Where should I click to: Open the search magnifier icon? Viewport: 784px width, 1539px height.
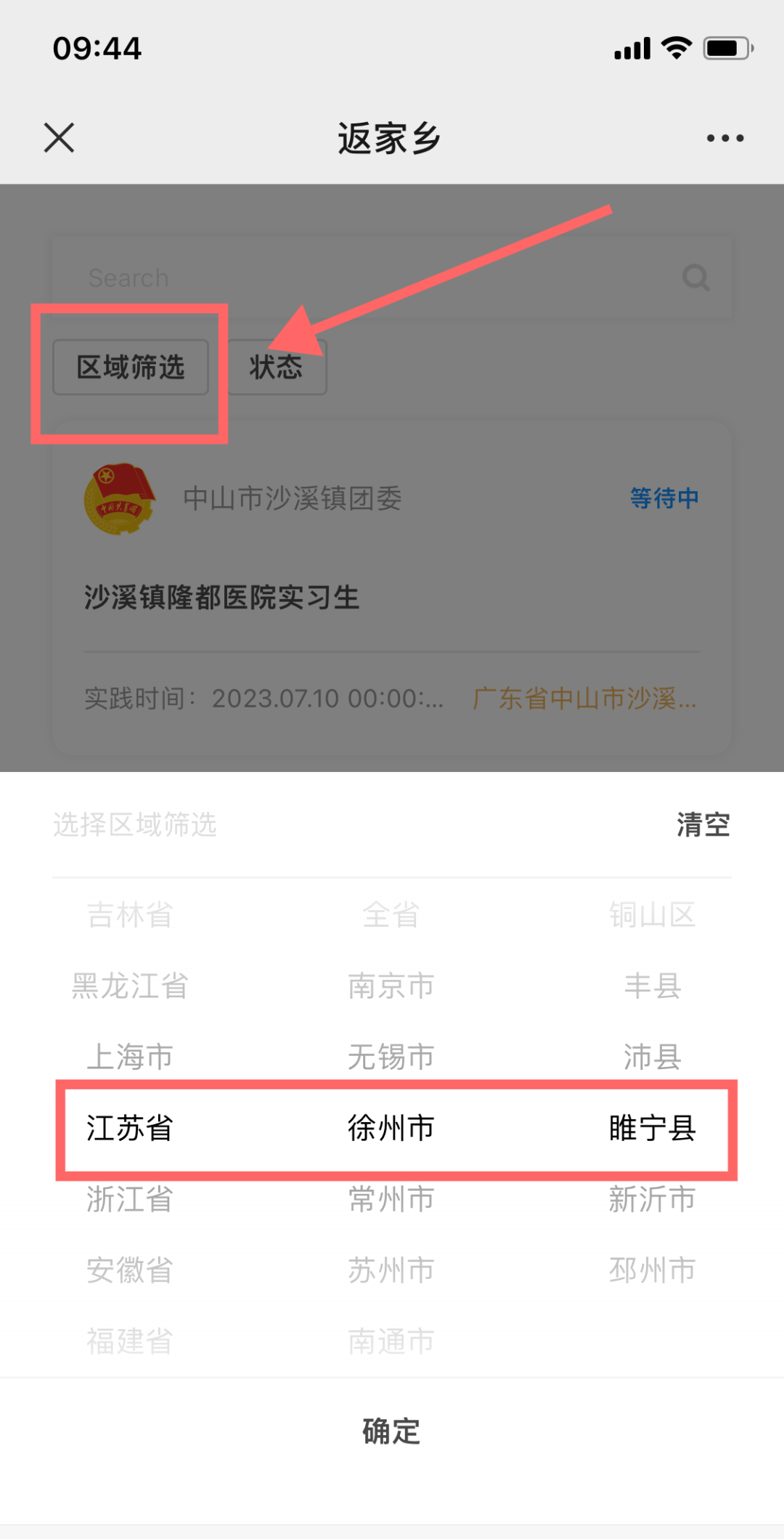coord(695,277)
